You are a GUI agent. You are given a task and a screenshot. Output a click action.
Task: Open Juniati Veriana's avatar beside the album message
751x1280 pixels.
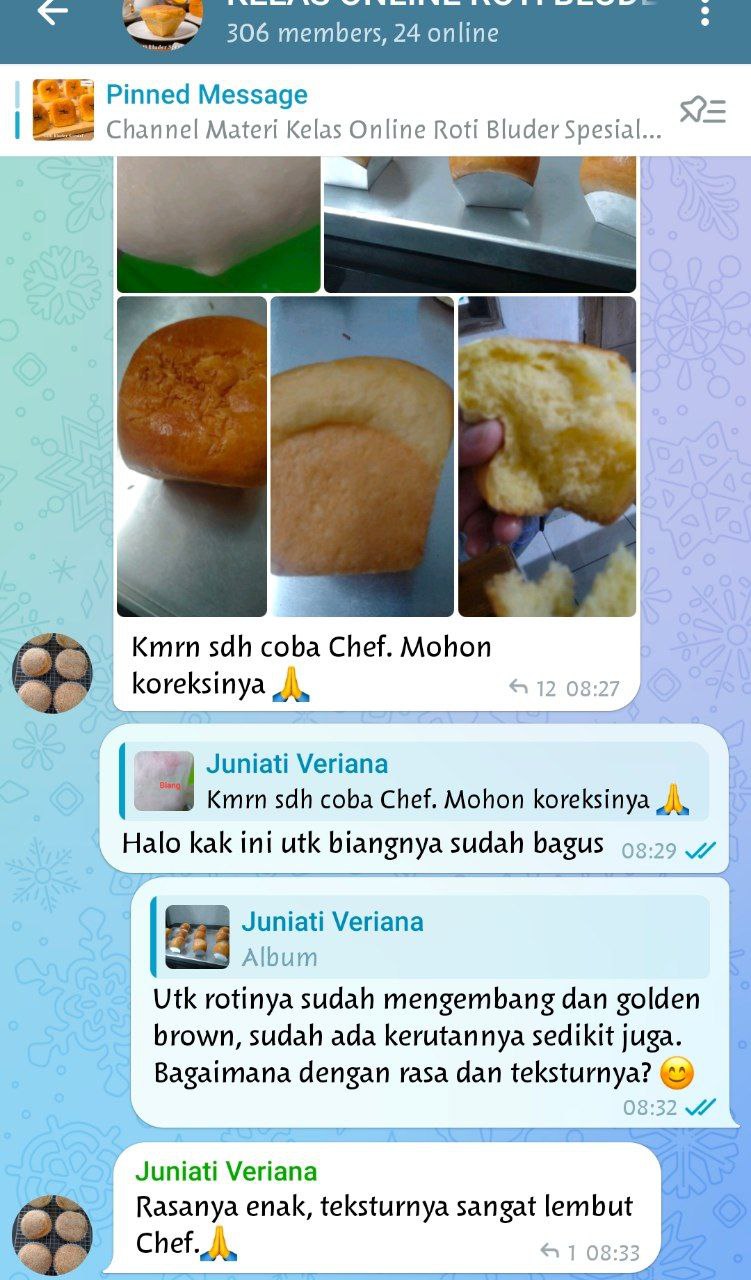[x=52, y=673]
